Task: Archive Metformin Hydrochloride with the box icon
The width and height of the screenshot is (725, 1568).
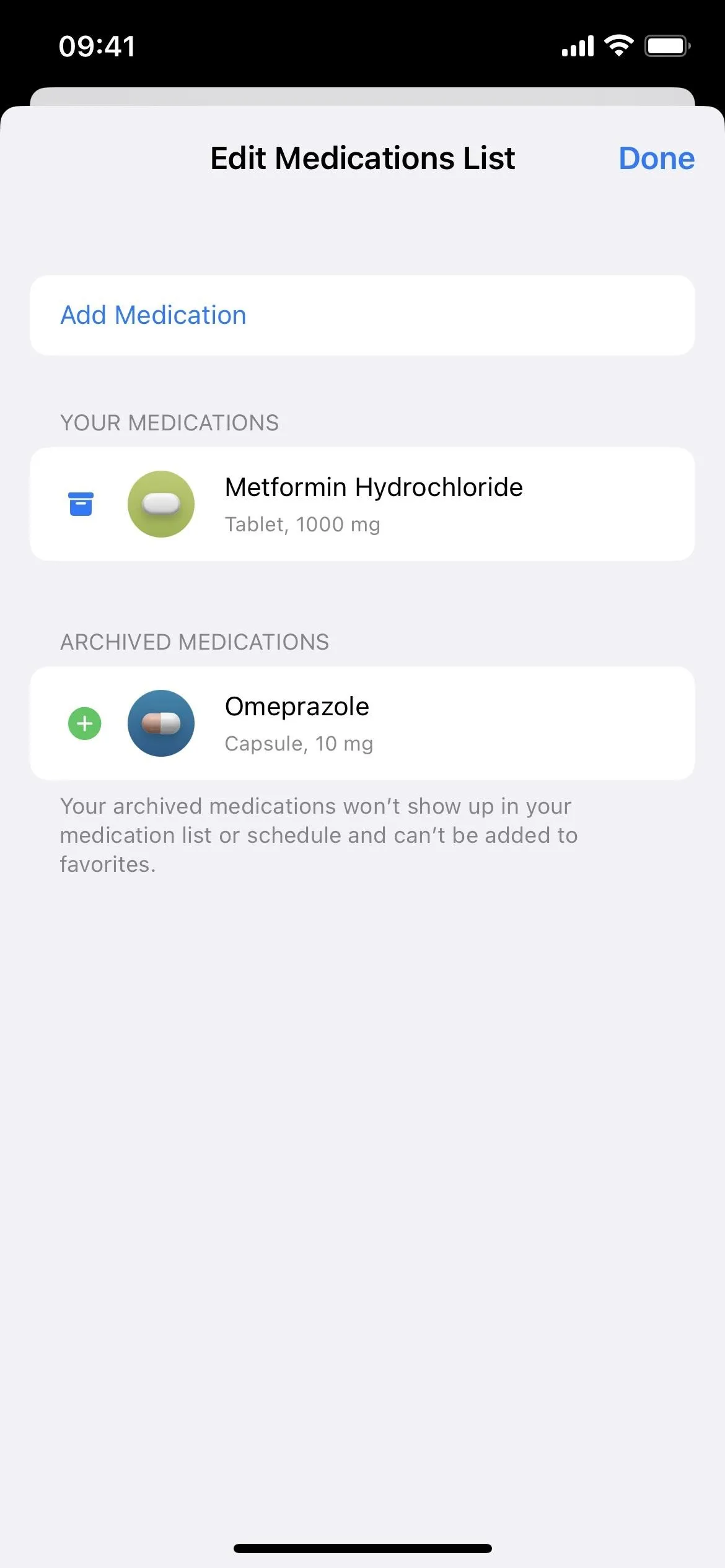Action: pos(81,504)
